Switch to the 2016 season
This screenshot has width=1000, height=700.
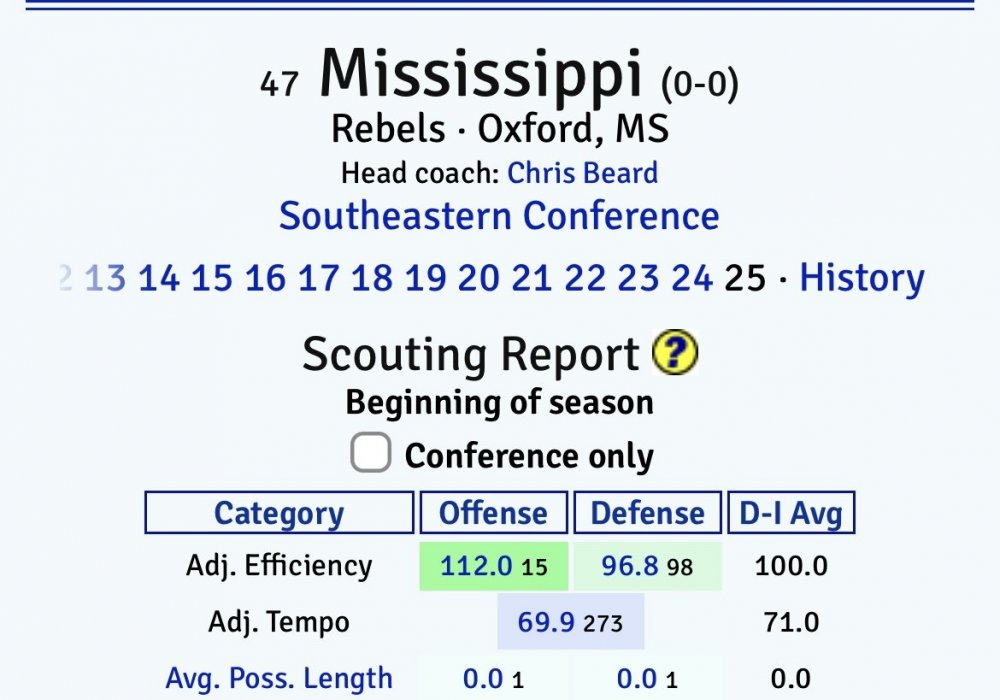pyautogui.click(x=265, y=278)
